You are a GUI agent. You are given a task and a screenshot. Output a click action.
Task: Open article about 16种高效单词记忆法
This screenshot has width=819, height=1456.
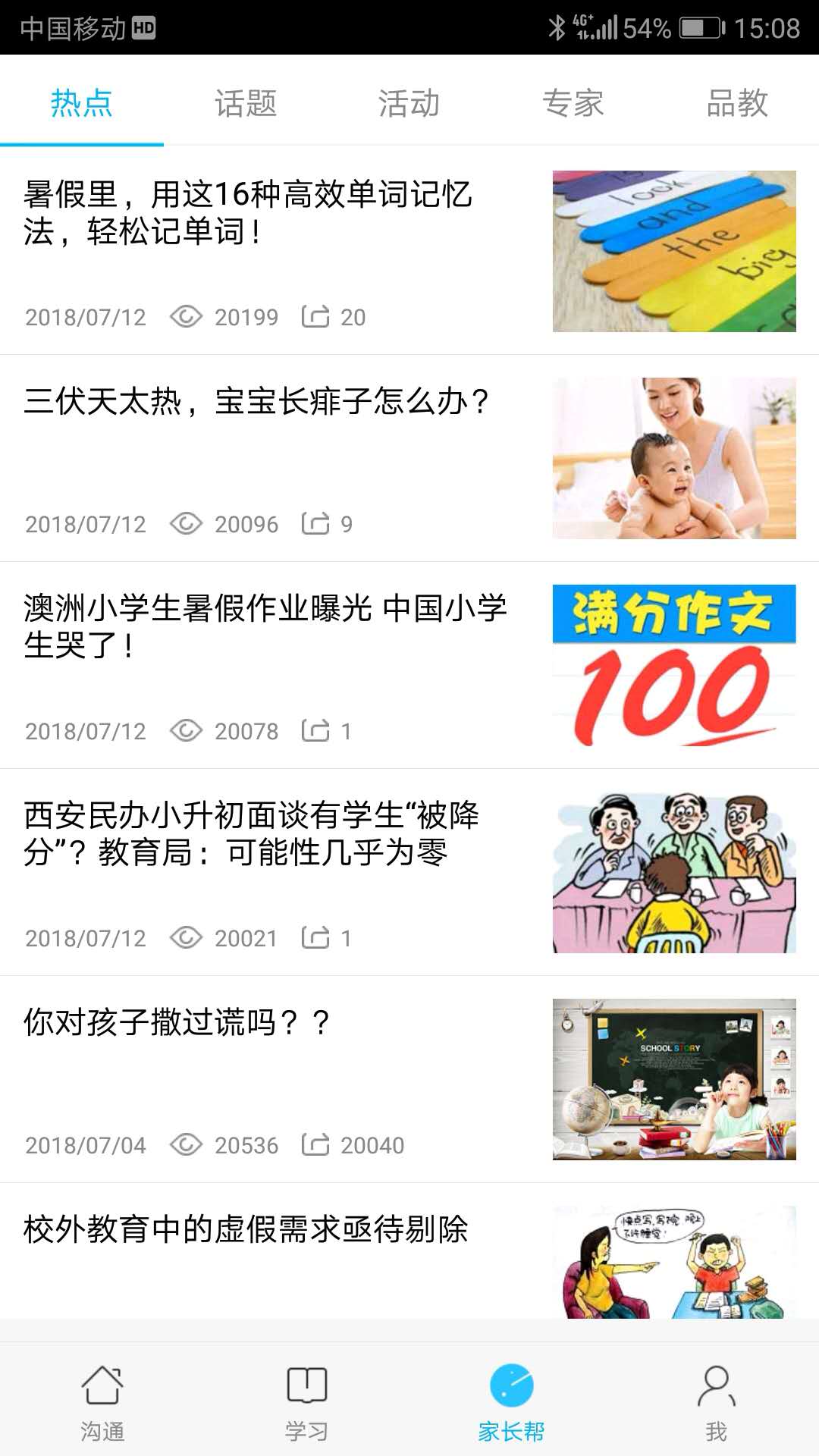247,213
